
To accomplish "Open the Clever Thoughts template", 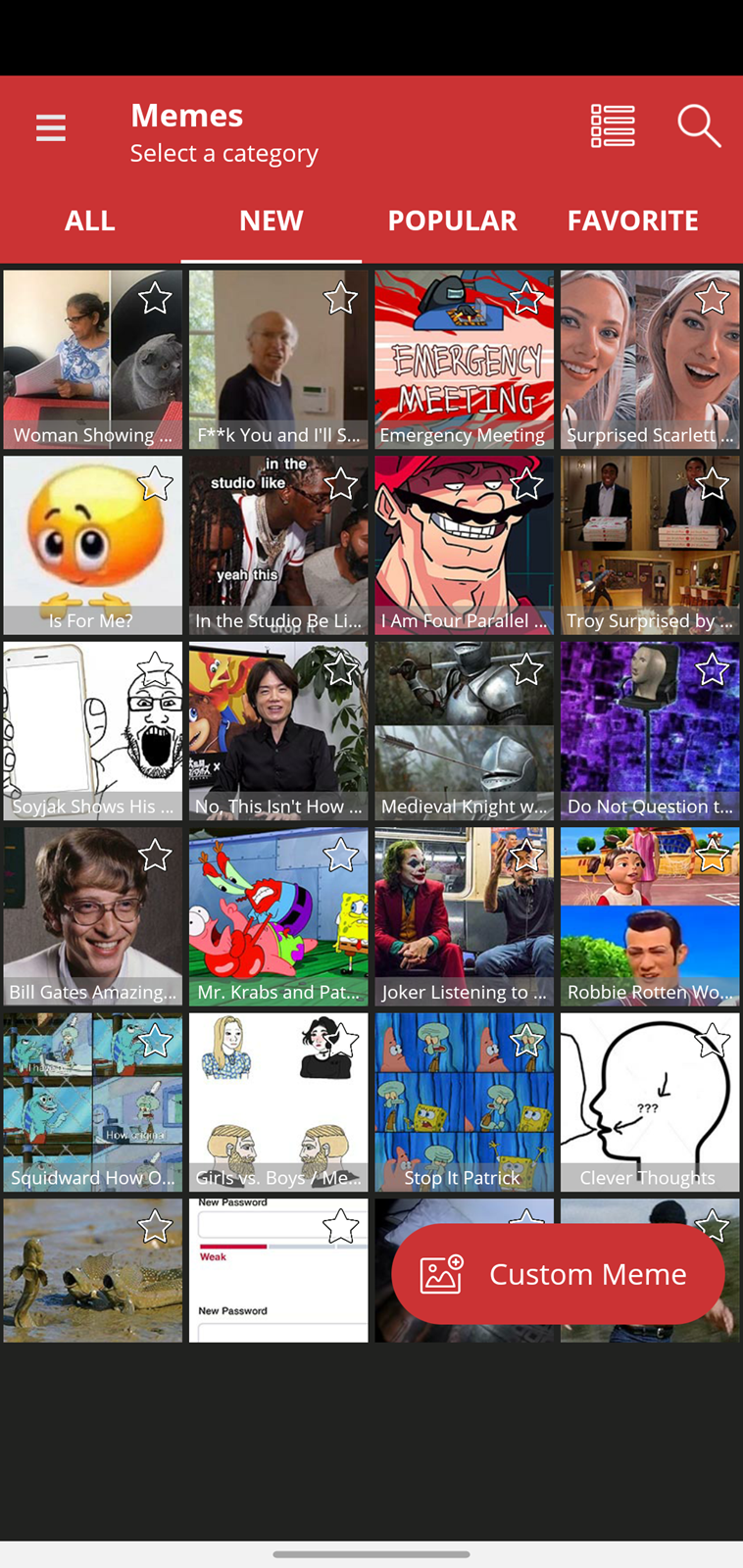I will 650,1102.
